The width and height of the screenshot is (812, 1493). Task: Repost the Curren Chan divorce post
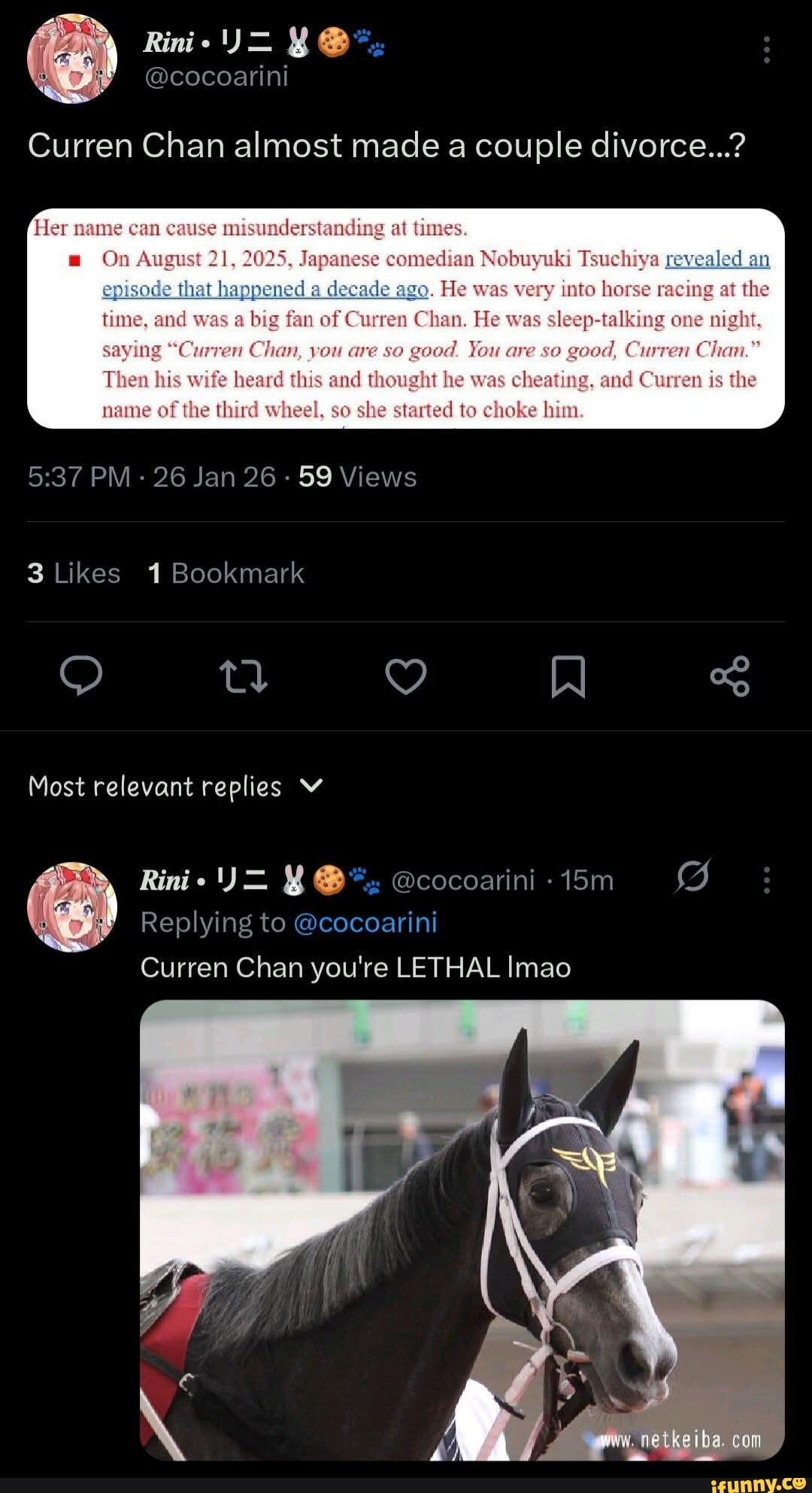tap(243, 675)
